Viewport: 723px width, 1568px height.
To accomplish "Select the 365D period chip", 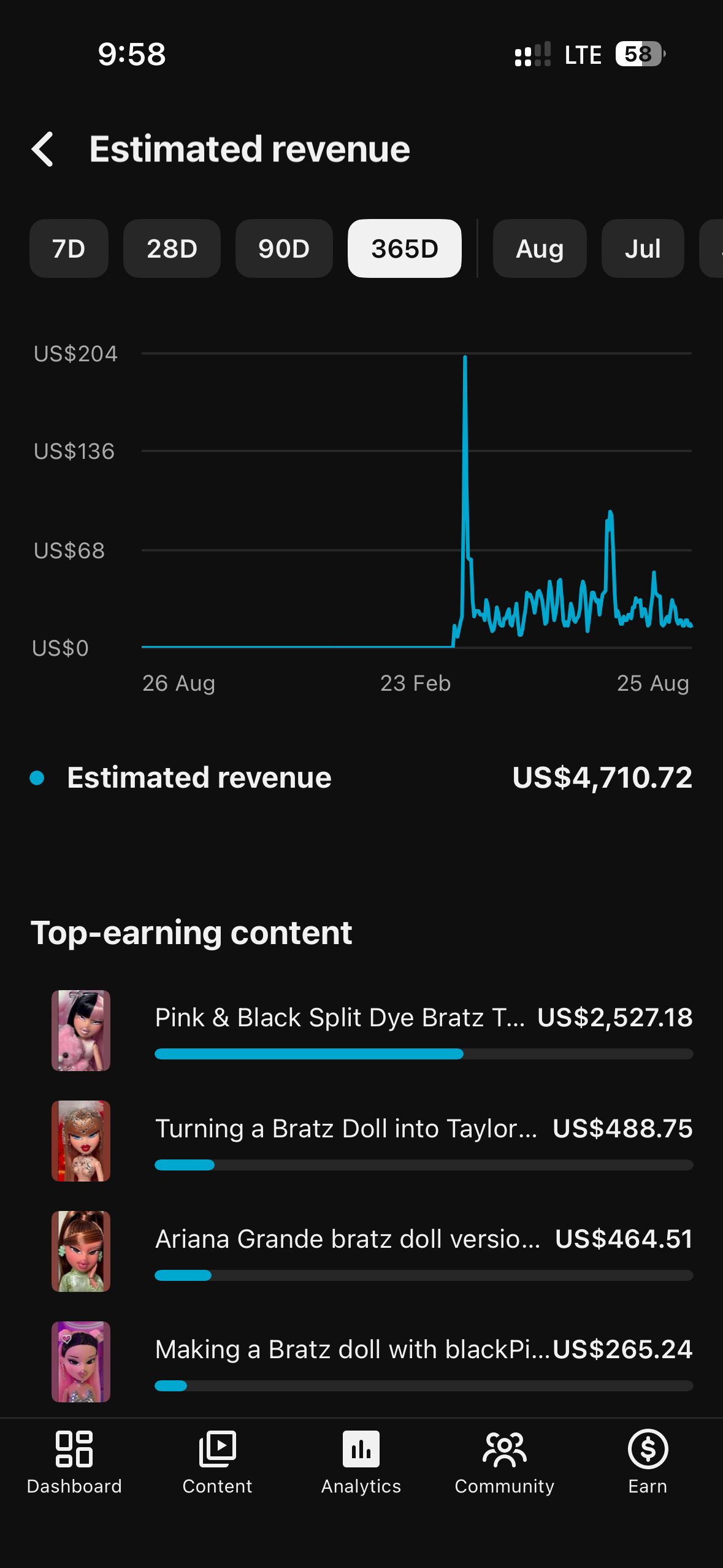I will pos(405,248).
